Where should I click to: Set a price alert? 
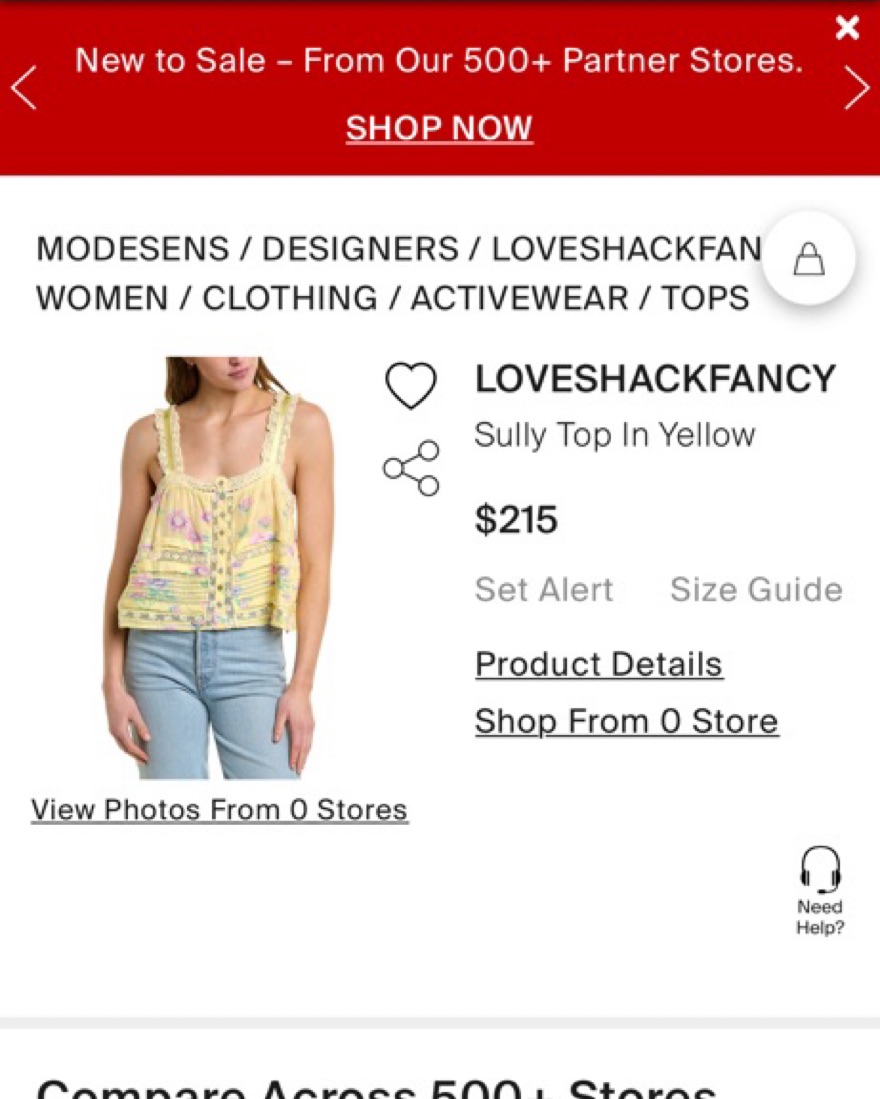pyautogui.click(x=544, y=590)
